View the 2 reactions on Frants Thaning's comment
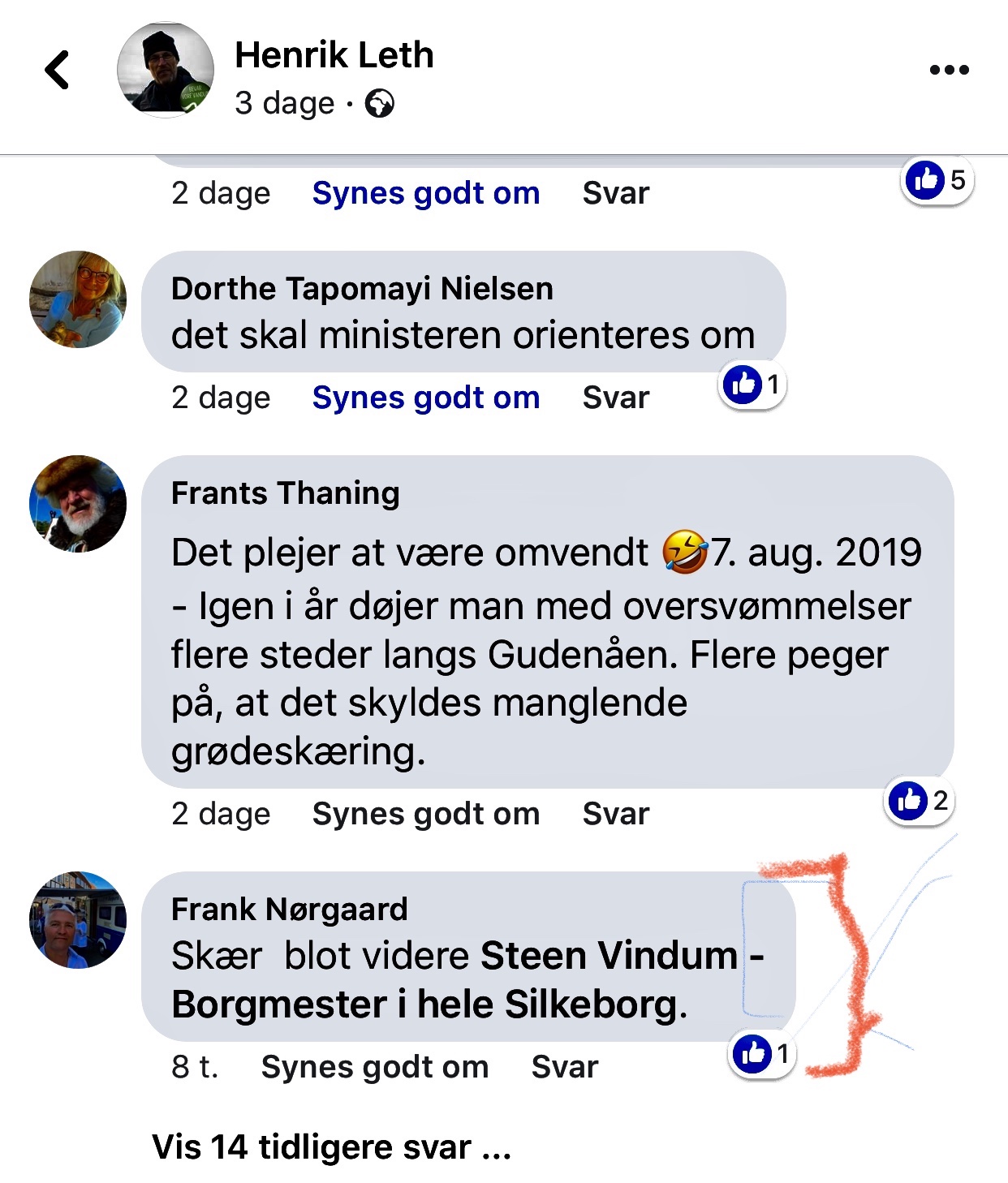This screenshot has height=1183, width=1008. pyautogui.click(x=921, y=802)
